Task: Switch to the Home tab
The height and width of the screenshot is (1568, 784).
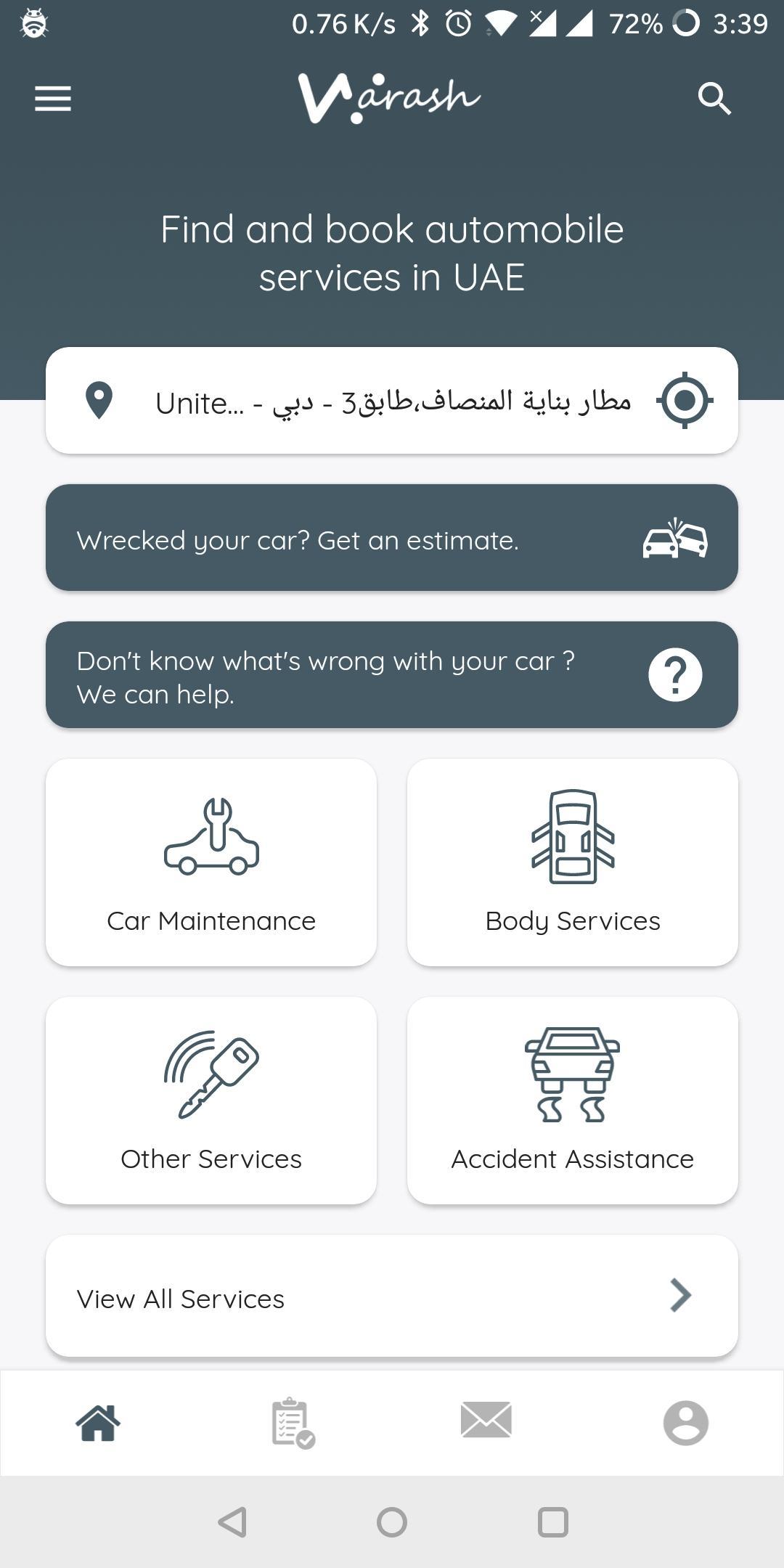Action: [98, 1423]
